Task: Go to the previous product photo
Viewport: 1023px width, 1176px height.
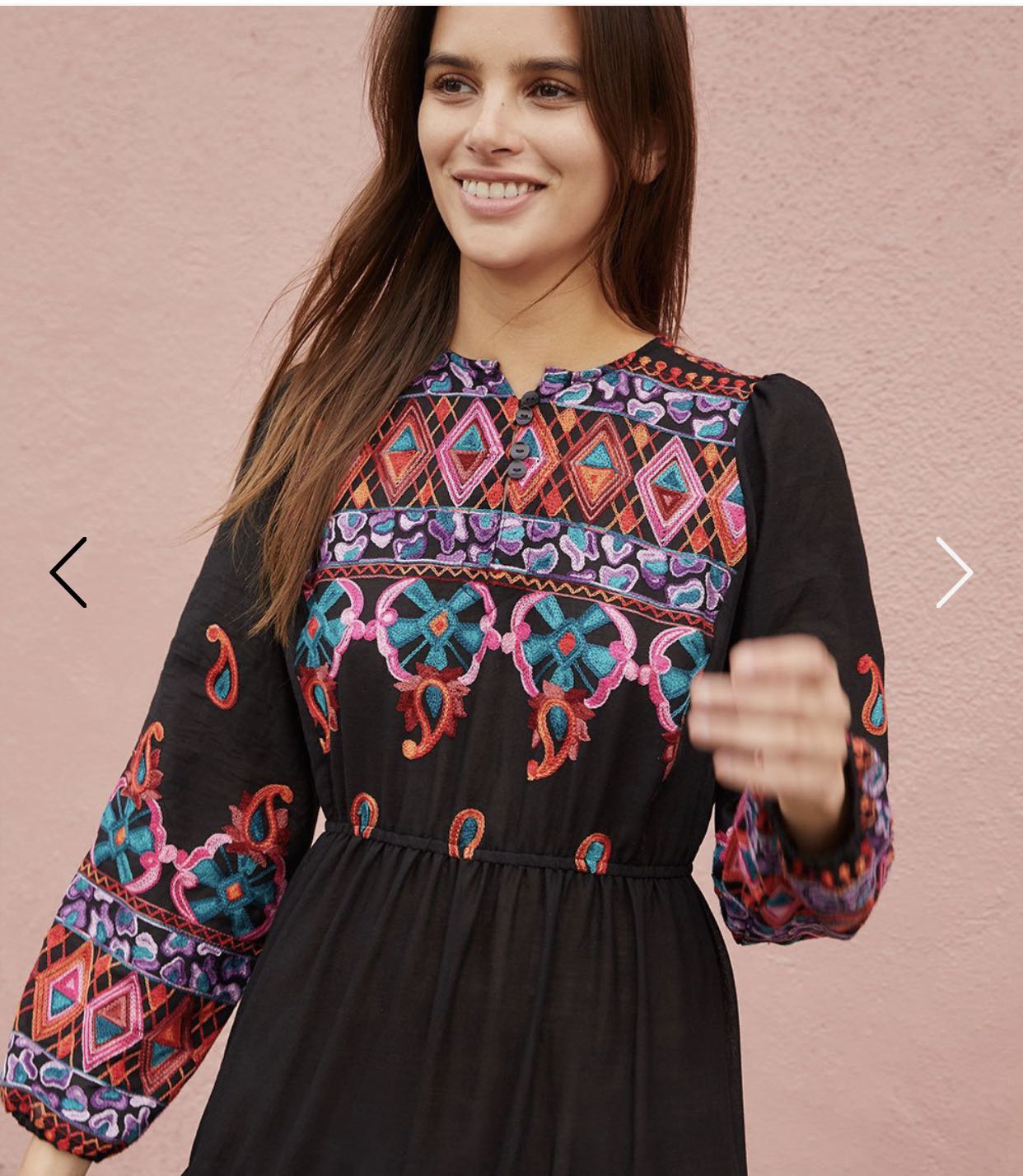Action: point(68,572)
